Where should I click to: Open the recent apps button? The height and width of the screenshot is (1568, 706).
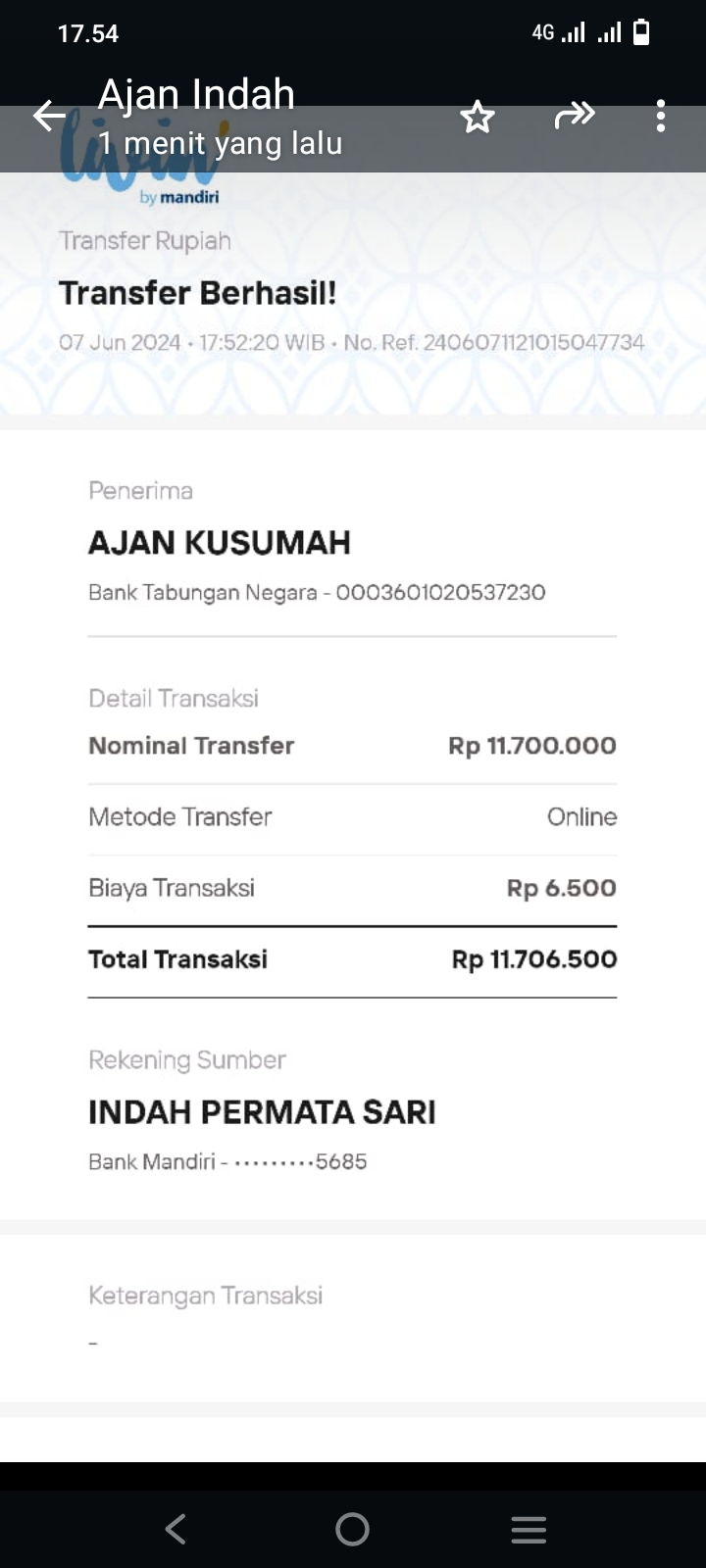coord(529,1529)
